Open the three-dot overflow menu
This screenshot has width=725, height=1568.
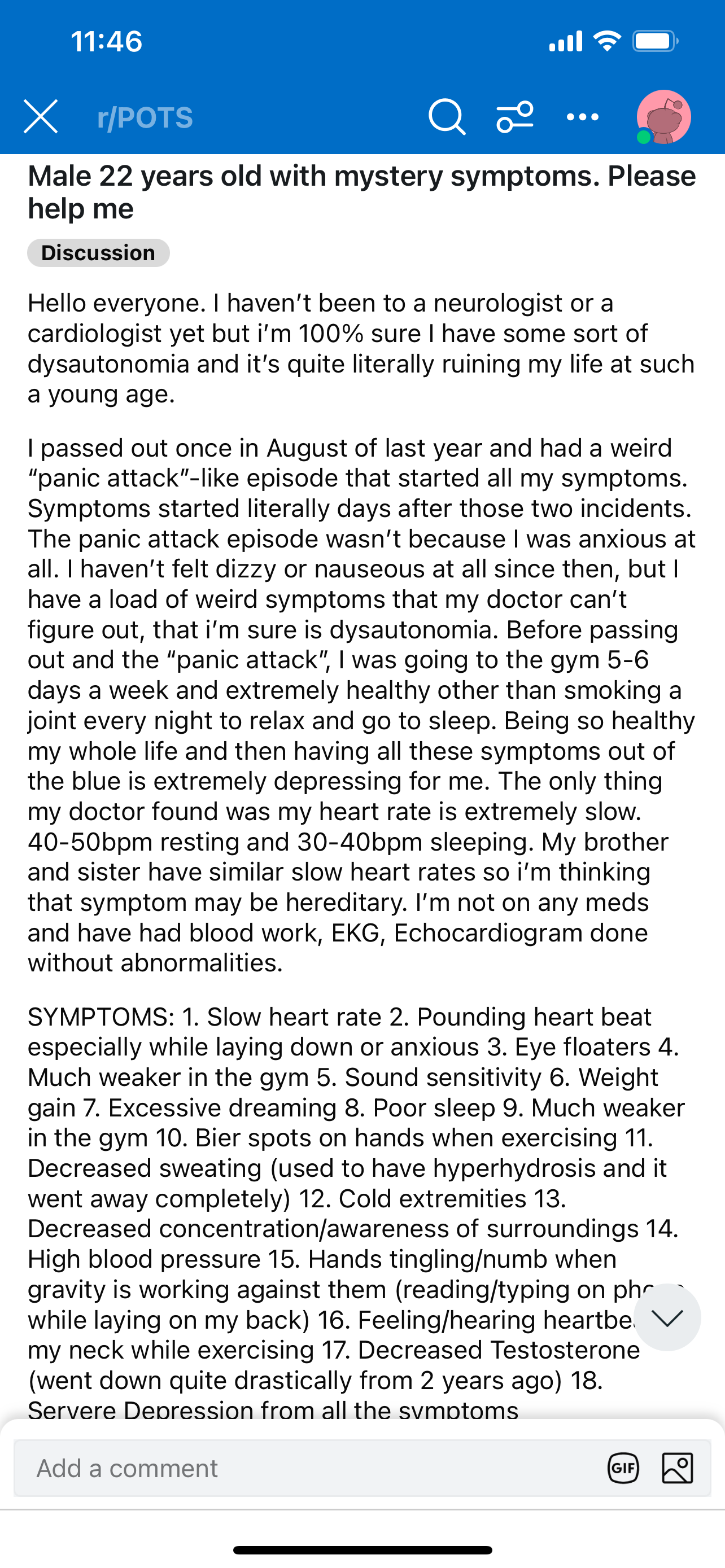(583, 117)
